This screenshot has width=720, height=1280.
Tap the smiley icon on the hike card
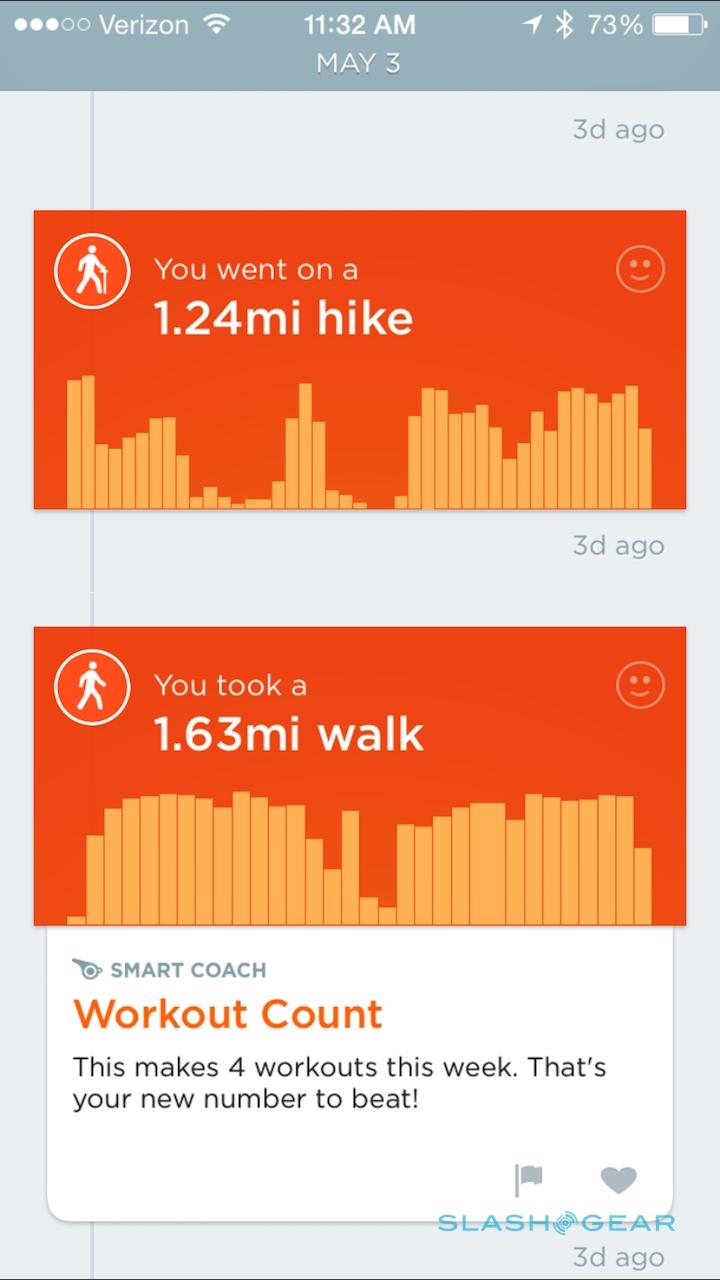640,269
